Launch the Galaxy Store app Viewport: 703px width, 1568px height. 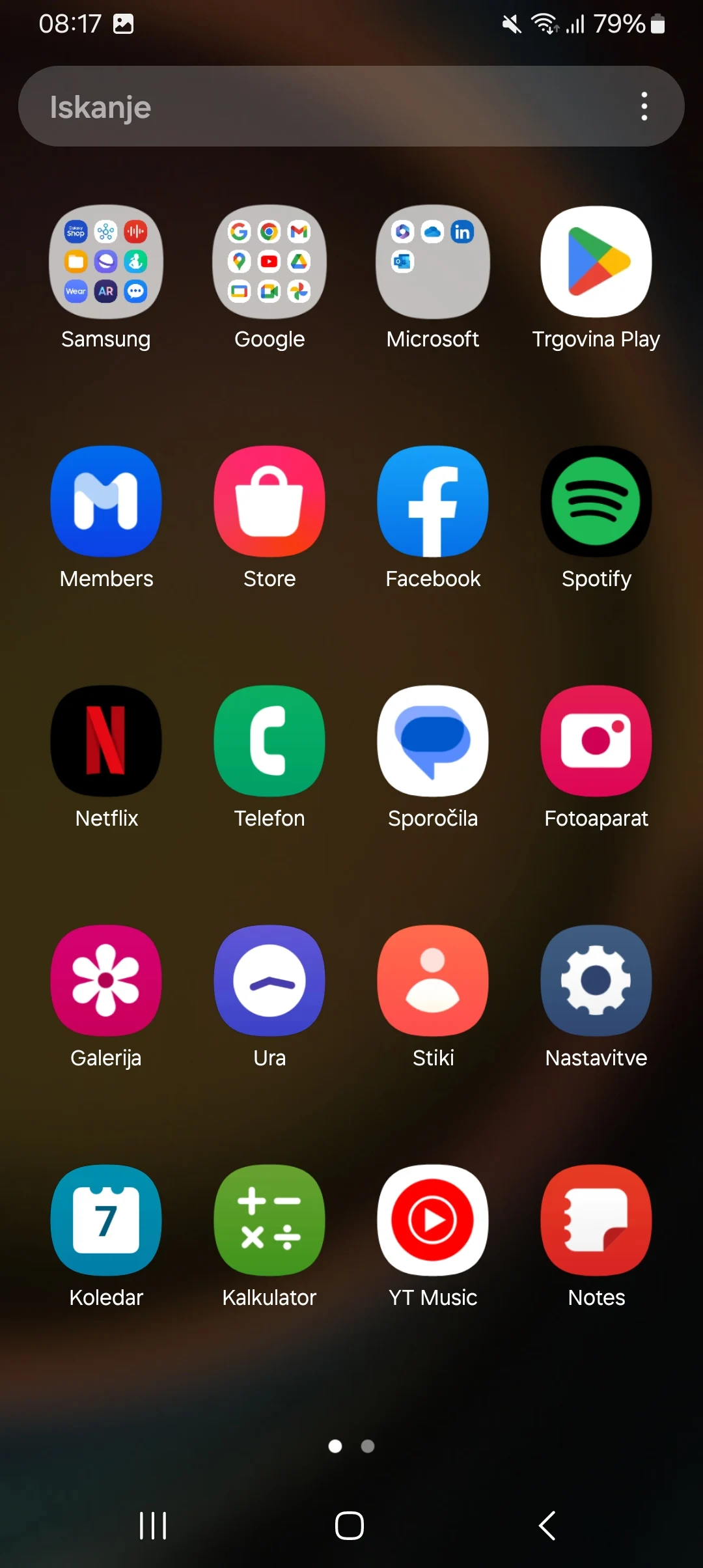(x=269, y=501)
